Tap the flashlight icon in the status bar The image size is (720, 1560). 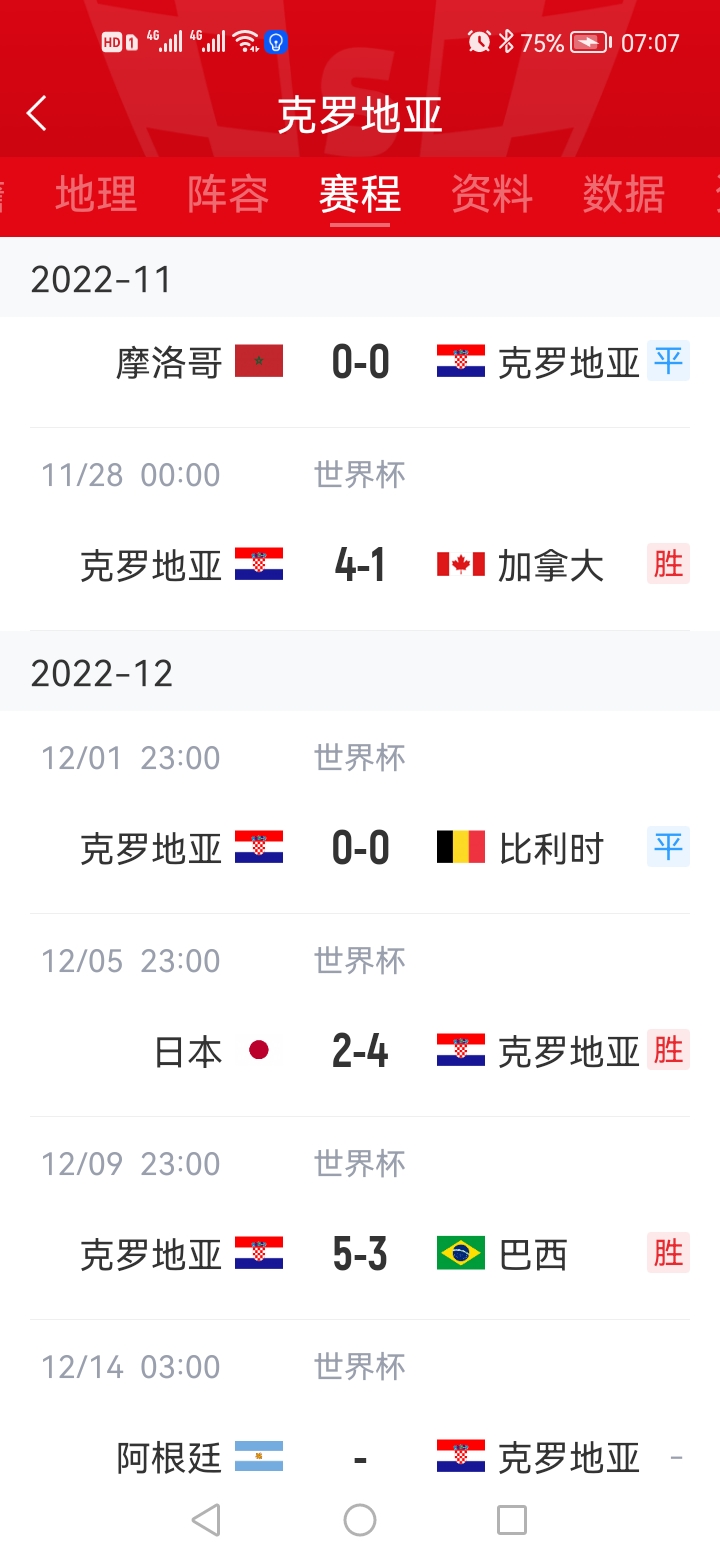278,42
